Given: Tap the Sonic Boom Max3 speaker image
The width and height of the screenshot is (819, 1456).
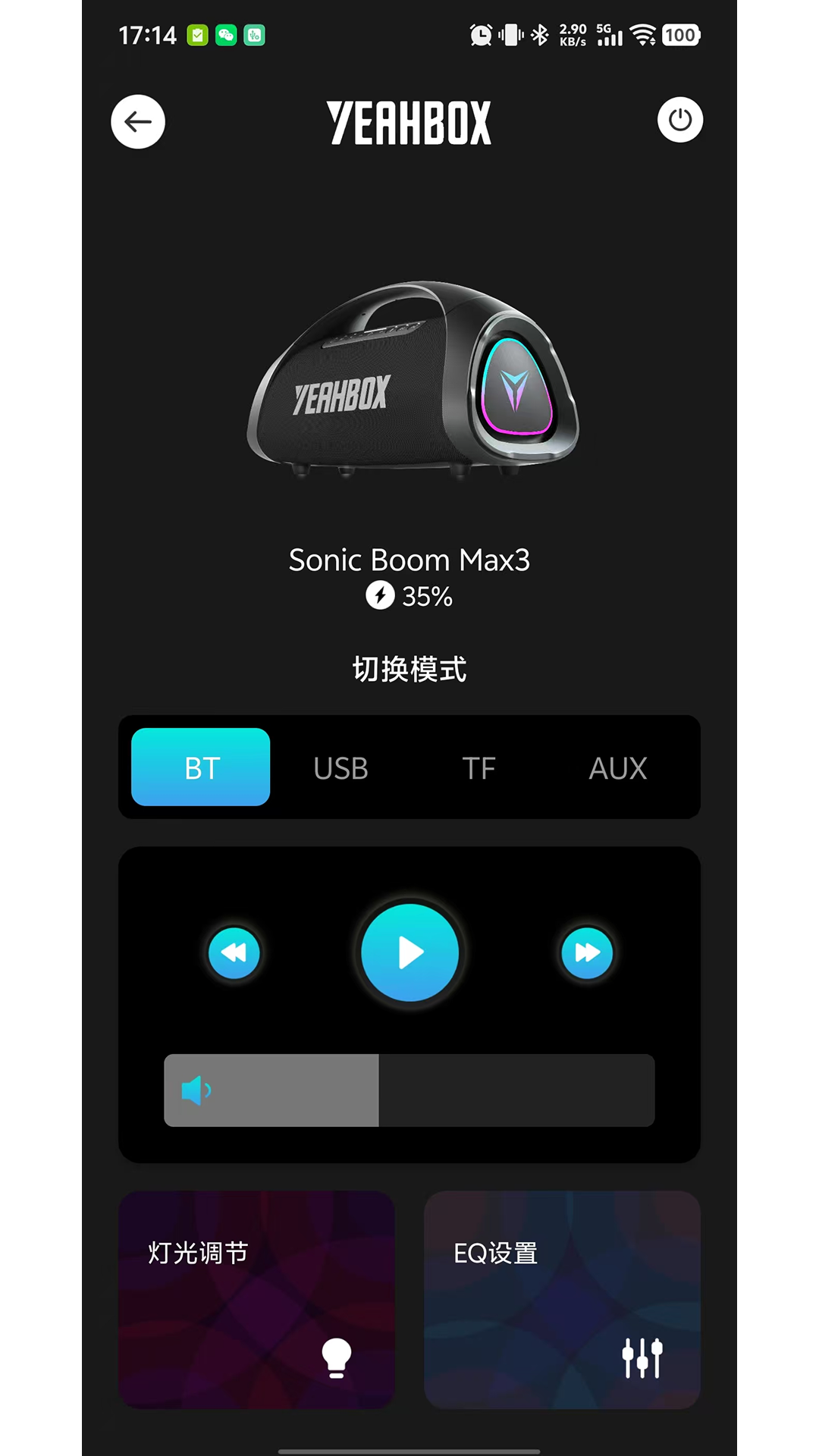Looking at the screenshot, I should click(x=409, y=383).
